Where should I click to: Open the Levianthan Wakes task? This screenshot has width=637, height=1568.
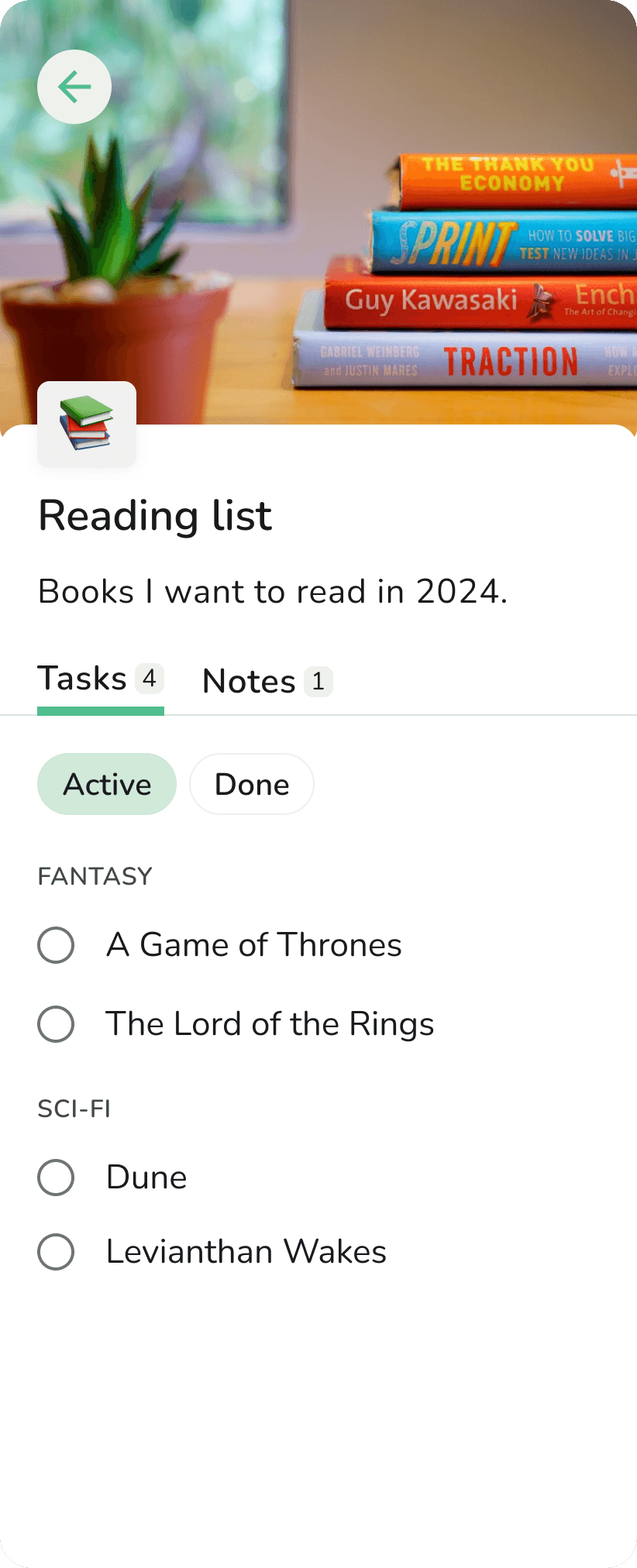click(x=245, y=1252)
